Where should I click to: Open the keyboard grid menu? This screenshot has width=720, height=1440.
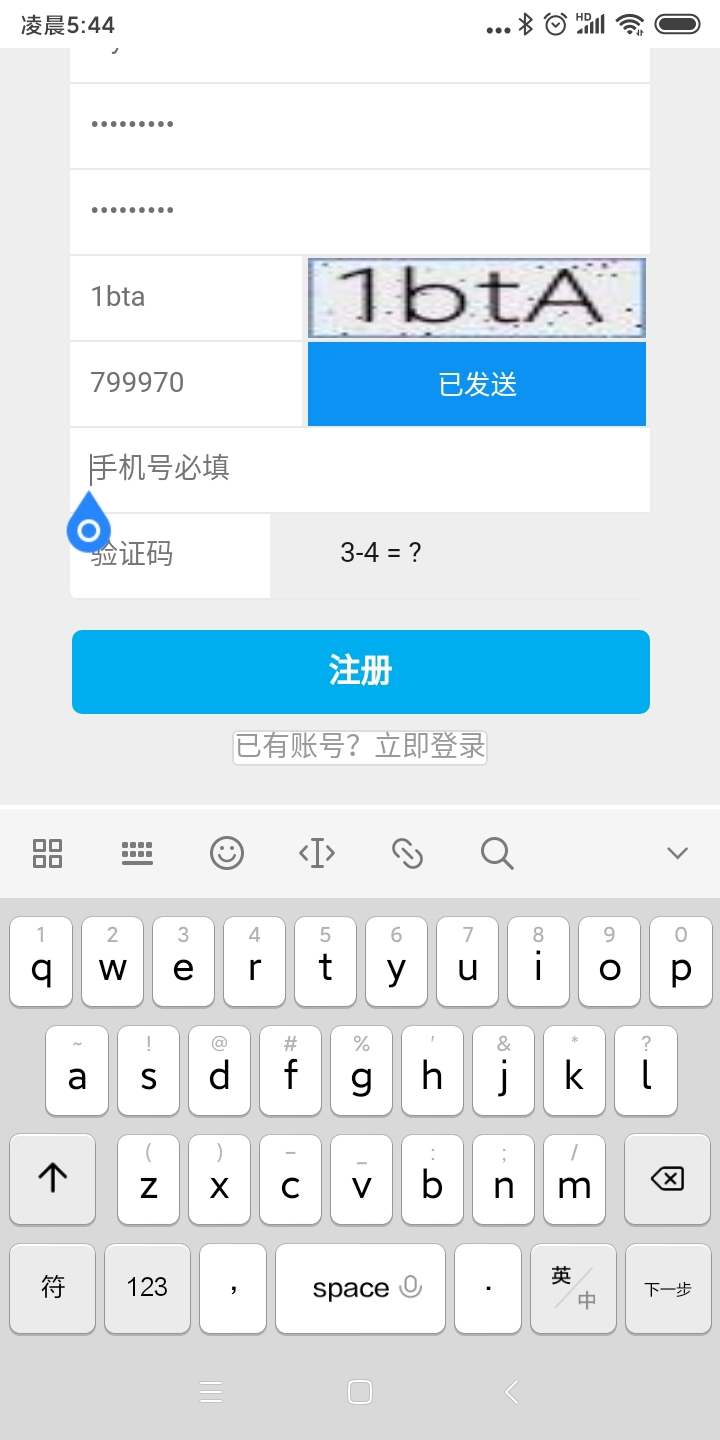tap(47, 853)
